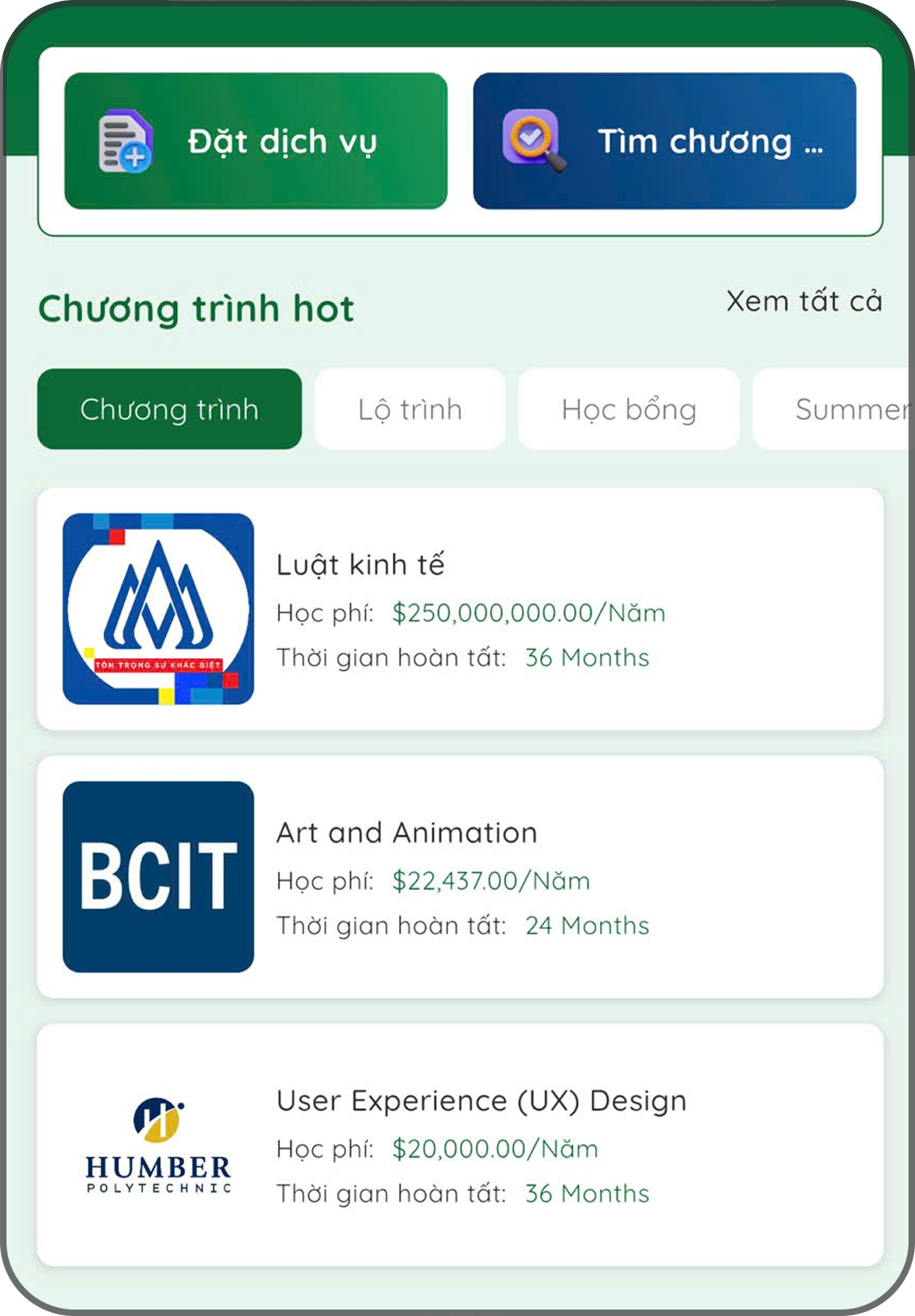Open the Art and Animation BCIT card
Viewport: 915px width, 1316px height.
click(460, 877)
